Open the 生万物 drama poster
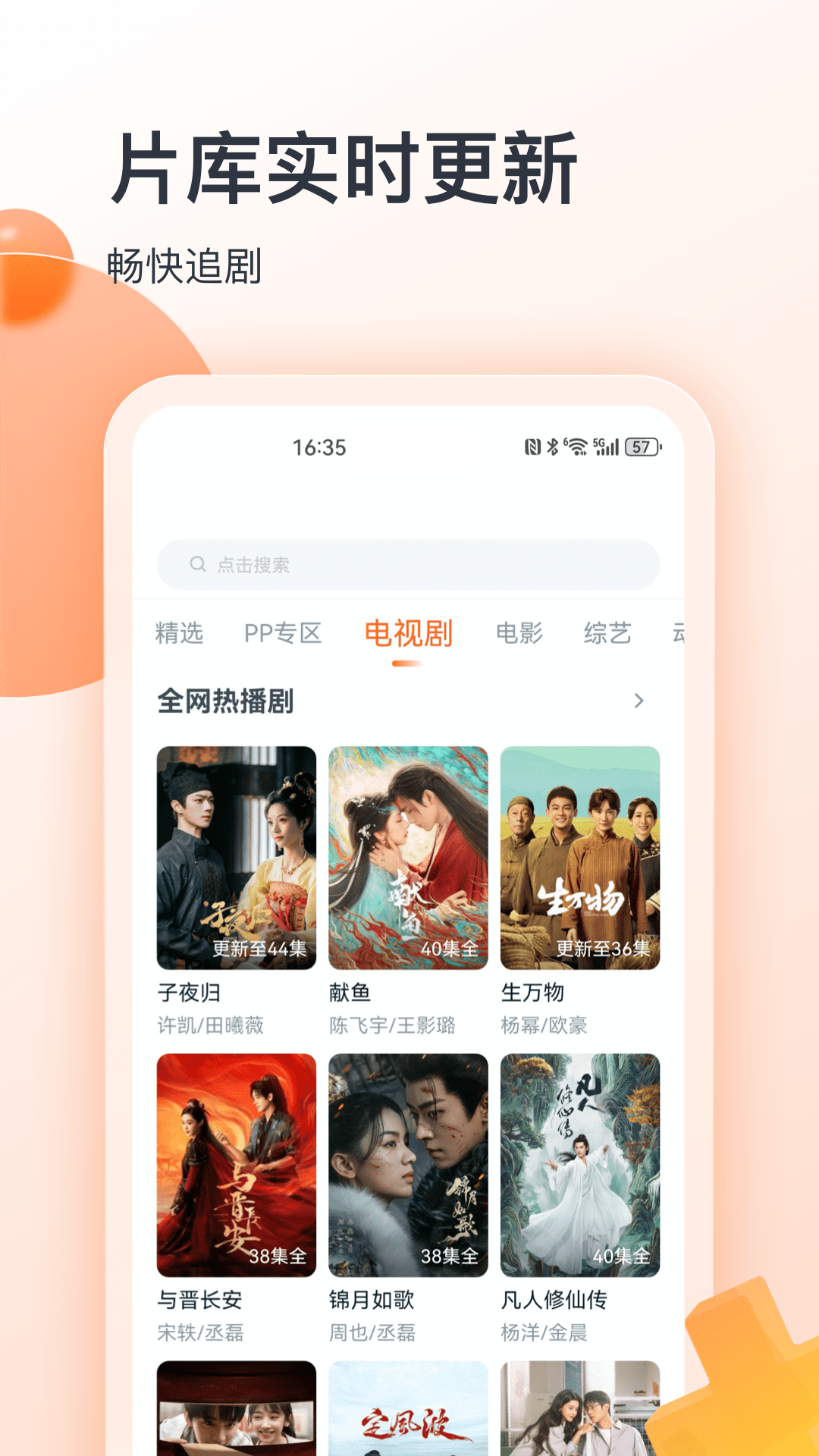Screen dimensions: 819x1456 582,857
